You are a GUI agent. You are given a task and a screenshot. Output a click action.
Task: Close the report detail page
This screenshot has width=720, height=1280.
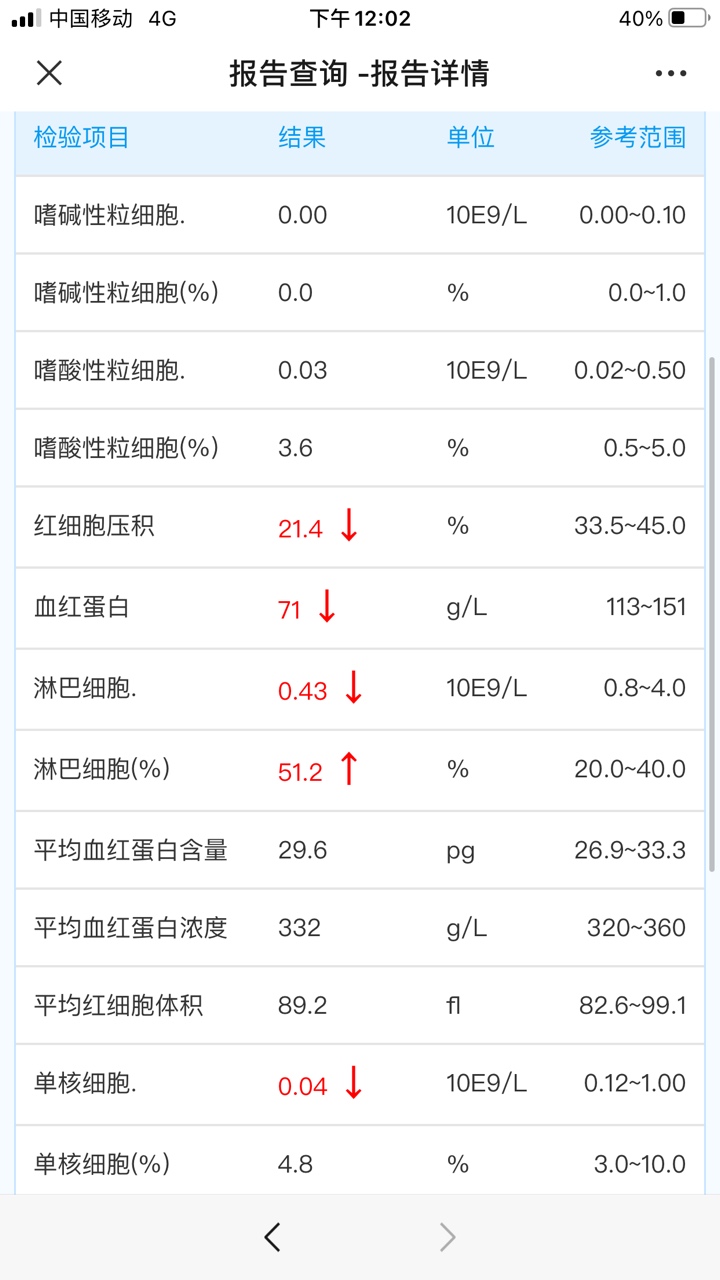point(49,73)
